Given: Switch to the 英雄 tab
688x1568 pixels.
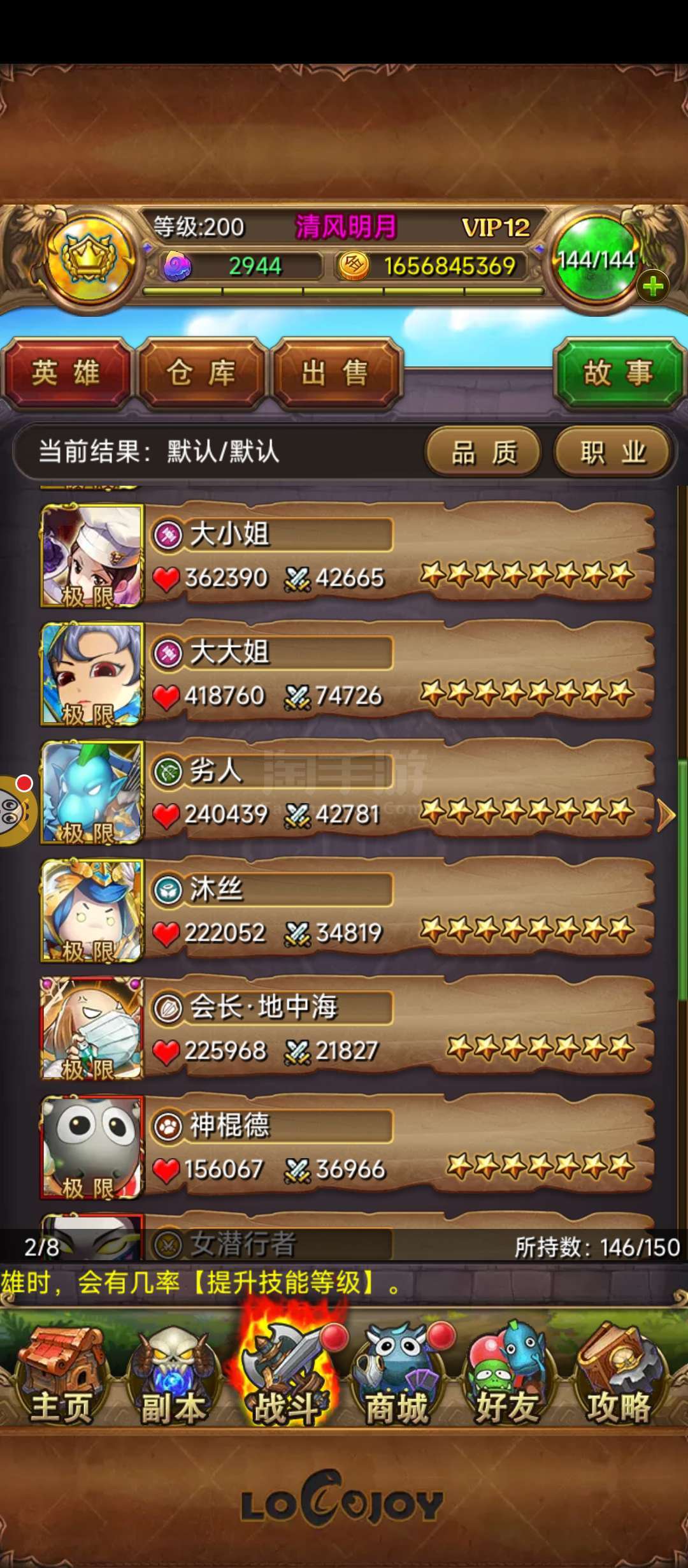Looking at the screenshot, I should coord(66,373).
